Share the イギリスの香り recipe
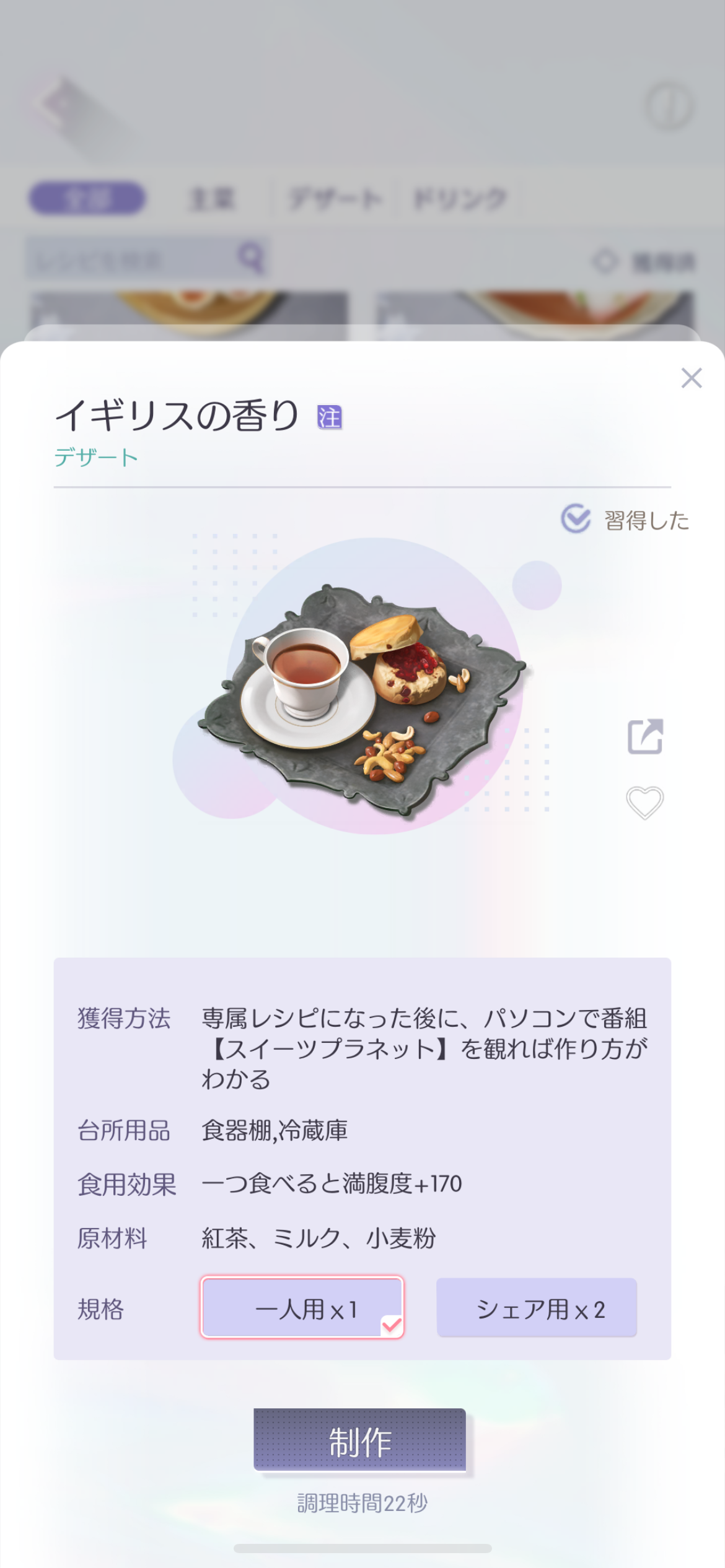The height and width of the screenshot is (1568, 725). (x=645, y=736)
